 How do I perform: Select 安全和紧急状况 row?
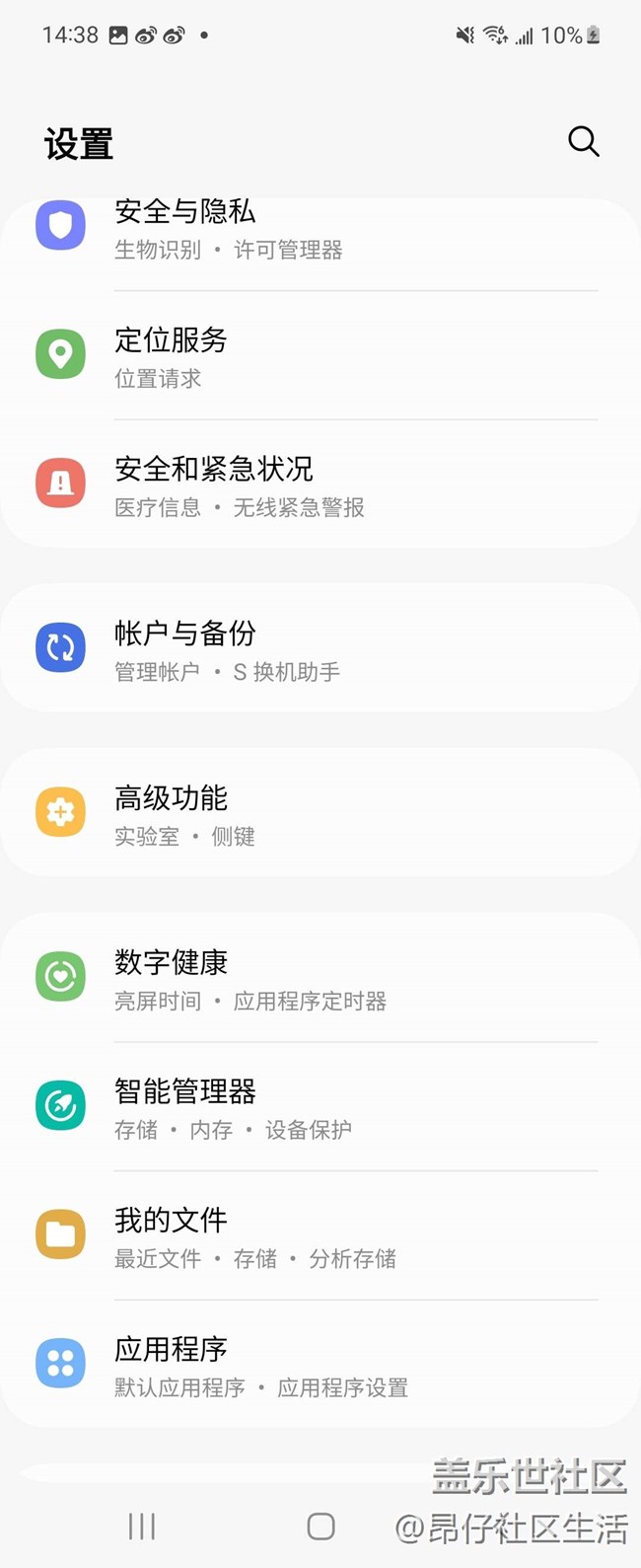point(320,485)
